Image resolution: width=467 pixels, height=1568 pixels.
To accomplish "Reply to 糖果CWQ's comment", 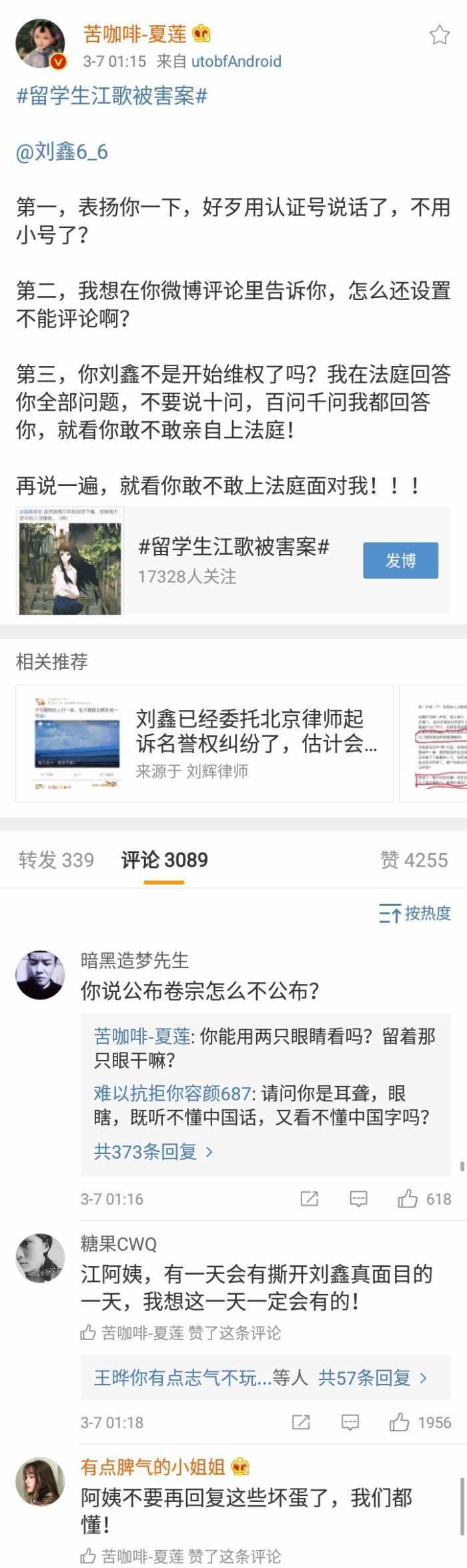I will 350,1422.
